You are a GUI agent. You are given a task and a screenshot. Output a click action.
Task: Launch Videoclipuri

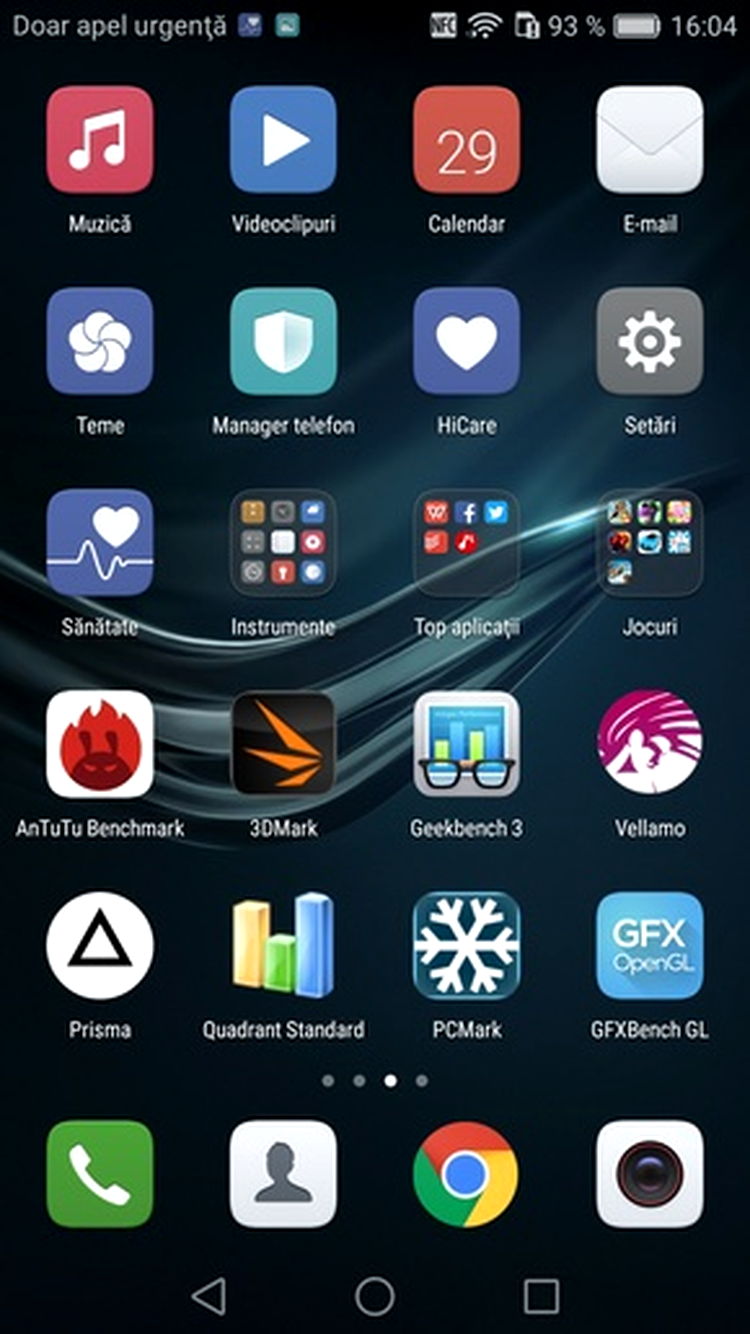pyautogui.click(x=283, y=140)
